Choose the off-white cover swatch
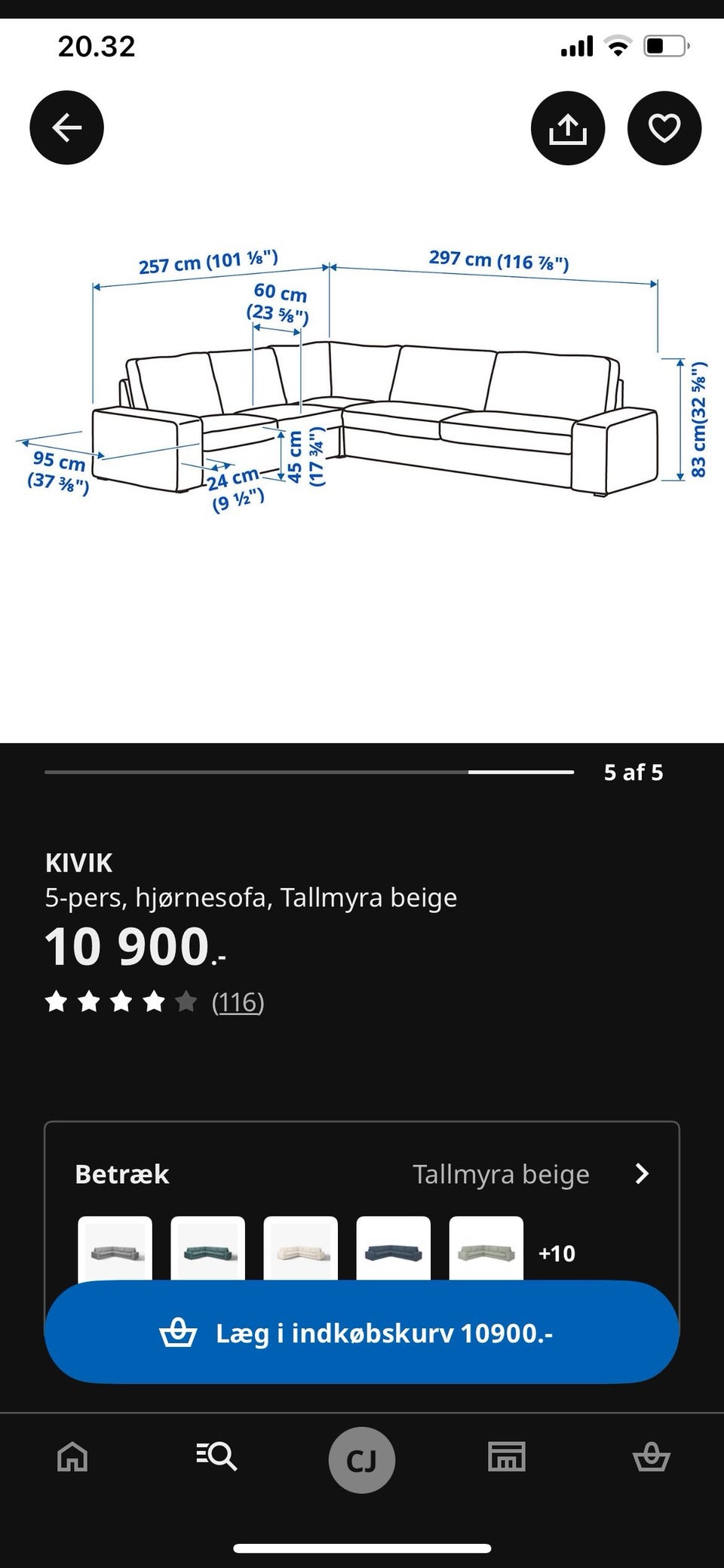The height and width of the screenshot is (1568, 724). tap(301, 1249)
